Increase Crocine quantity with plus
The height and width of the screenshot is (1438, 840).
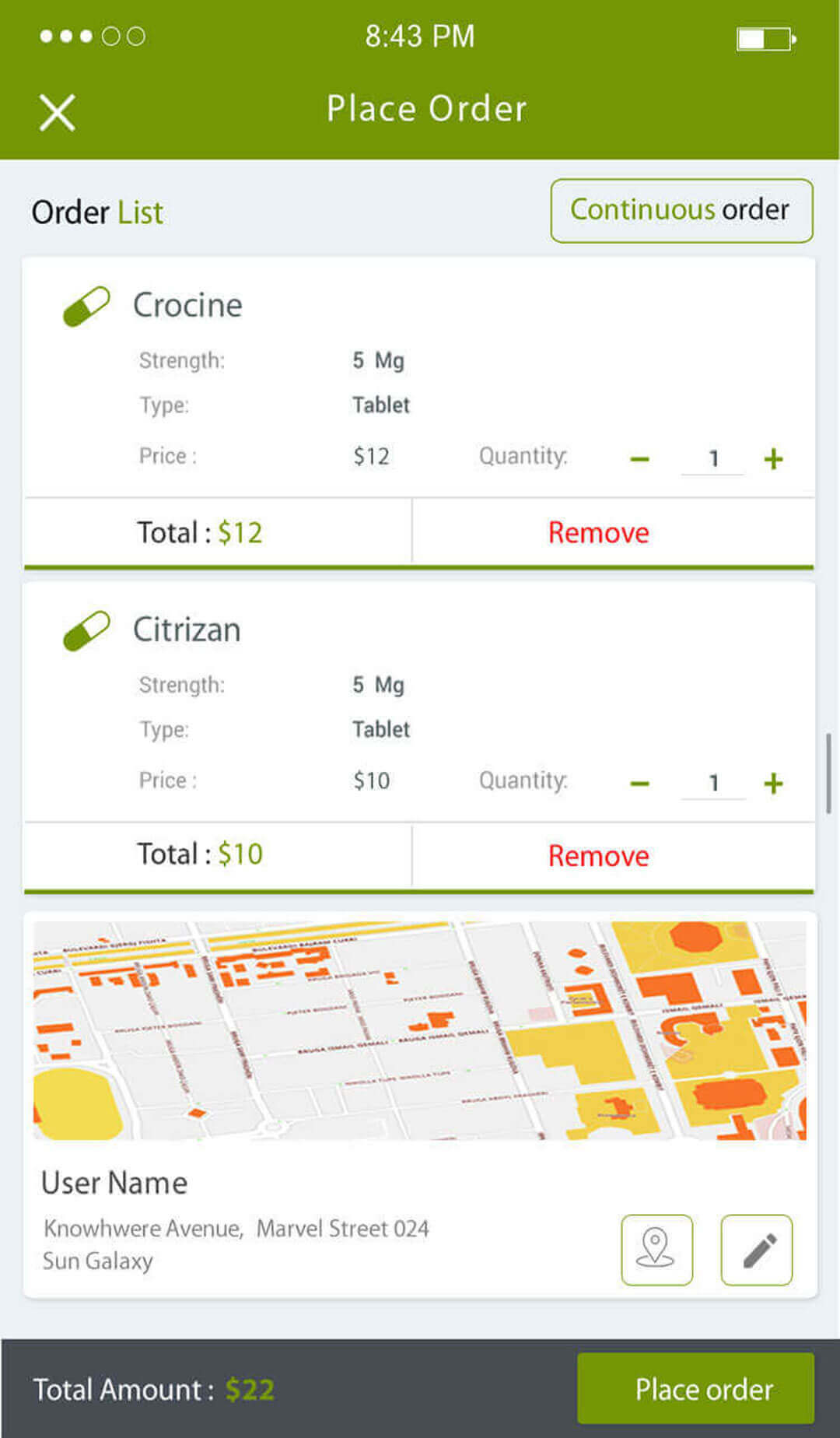[x=773, y=459]
